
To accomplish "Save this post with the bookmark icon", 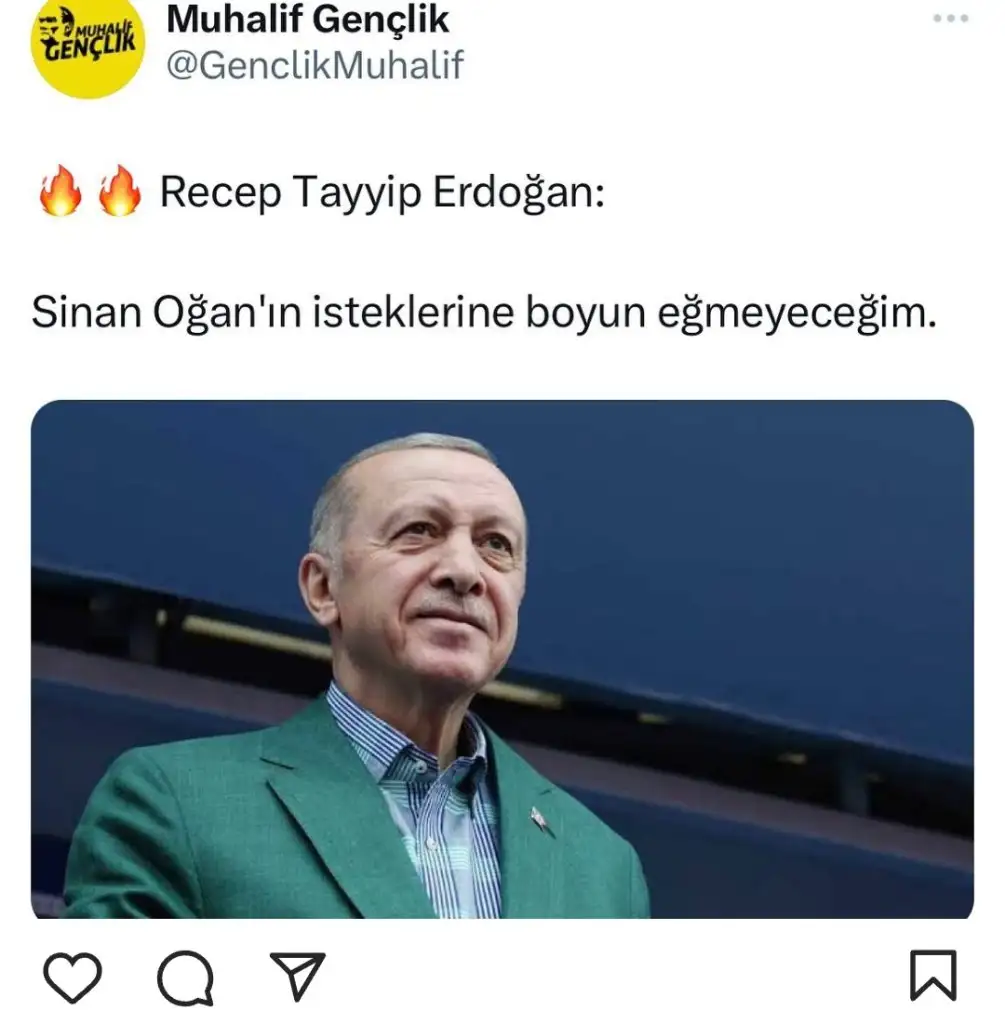I will 932,976.
